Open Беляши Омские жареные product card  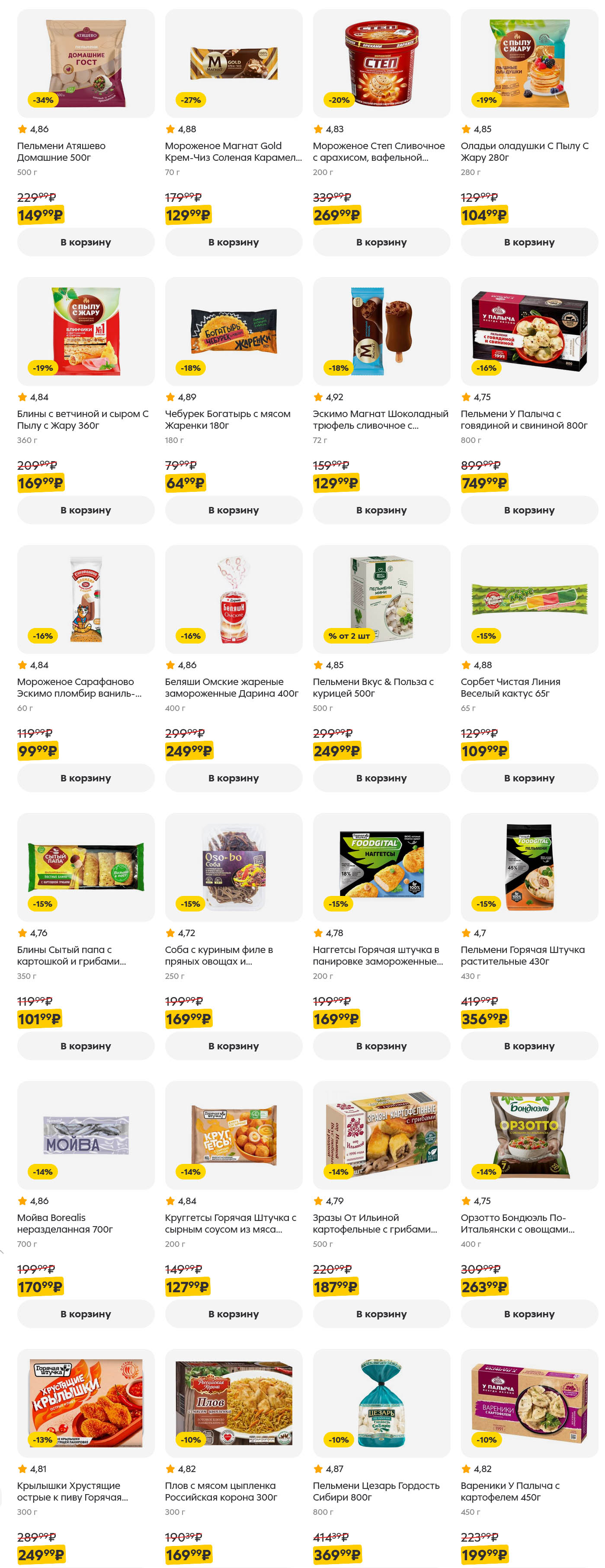point(234,599)
